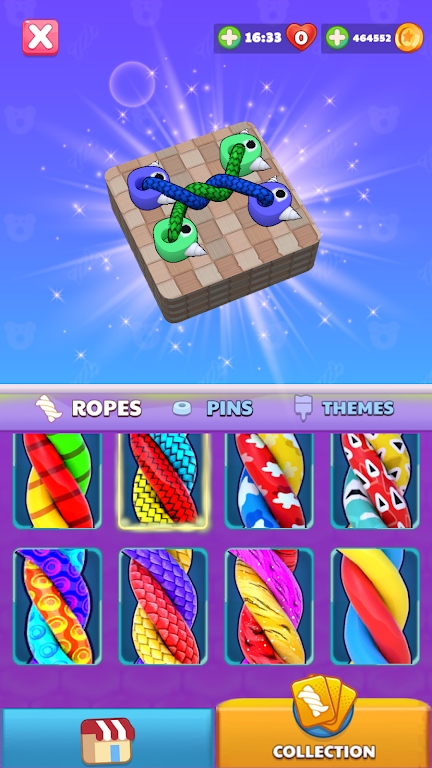The image size is (432, 768).
Task: Switch to the Themes tab
Action: point(344,408)
